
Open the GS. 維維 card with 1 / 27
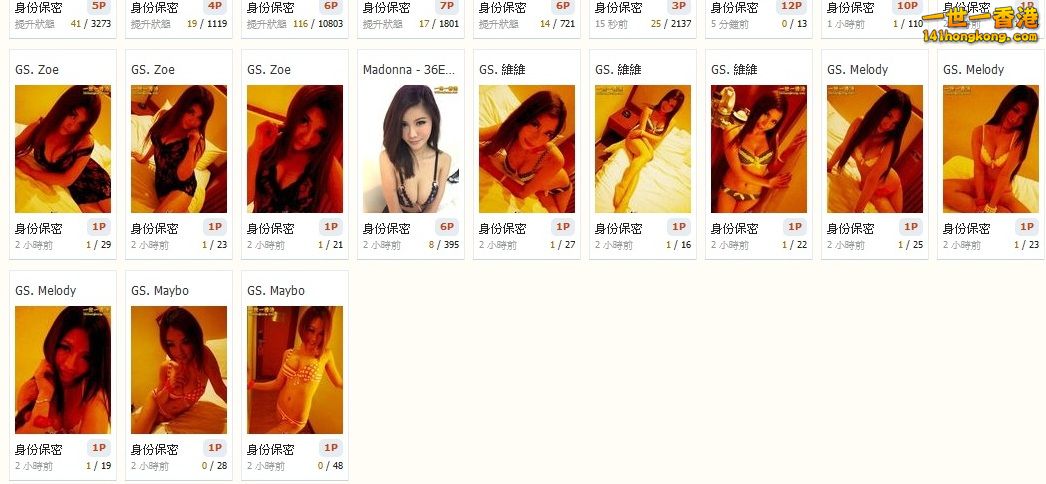[x=527, y=149]
